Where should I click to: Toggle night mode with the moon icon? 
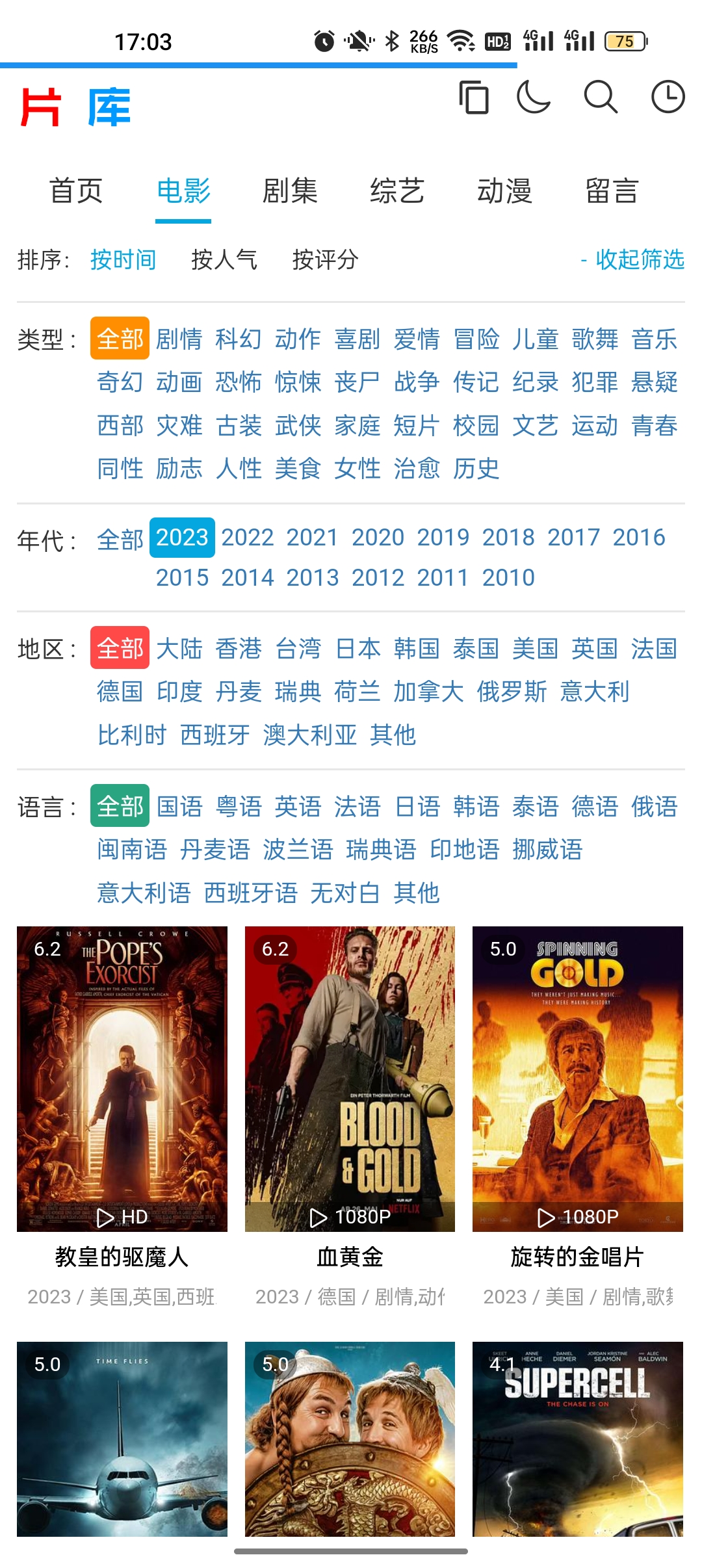point(534,98)
